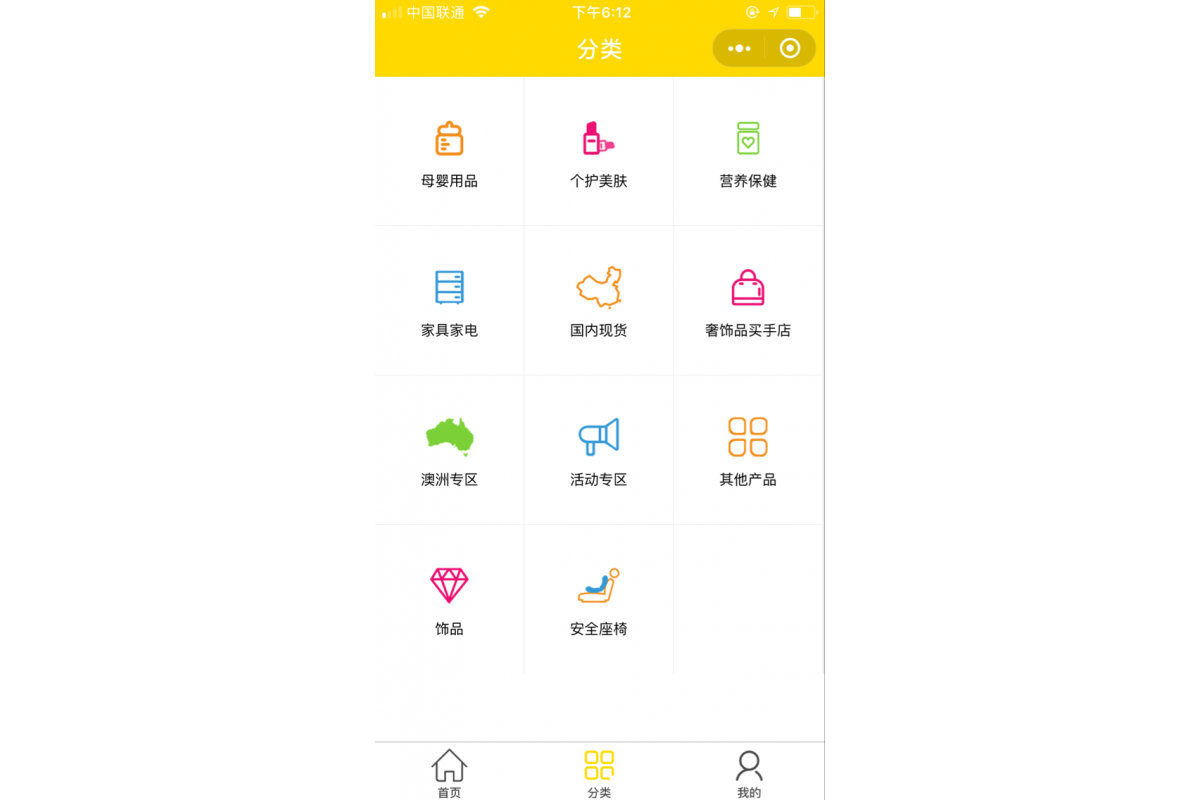Open the mini program more options menu
The image size is (1200, 800).
tap(739, 48)
